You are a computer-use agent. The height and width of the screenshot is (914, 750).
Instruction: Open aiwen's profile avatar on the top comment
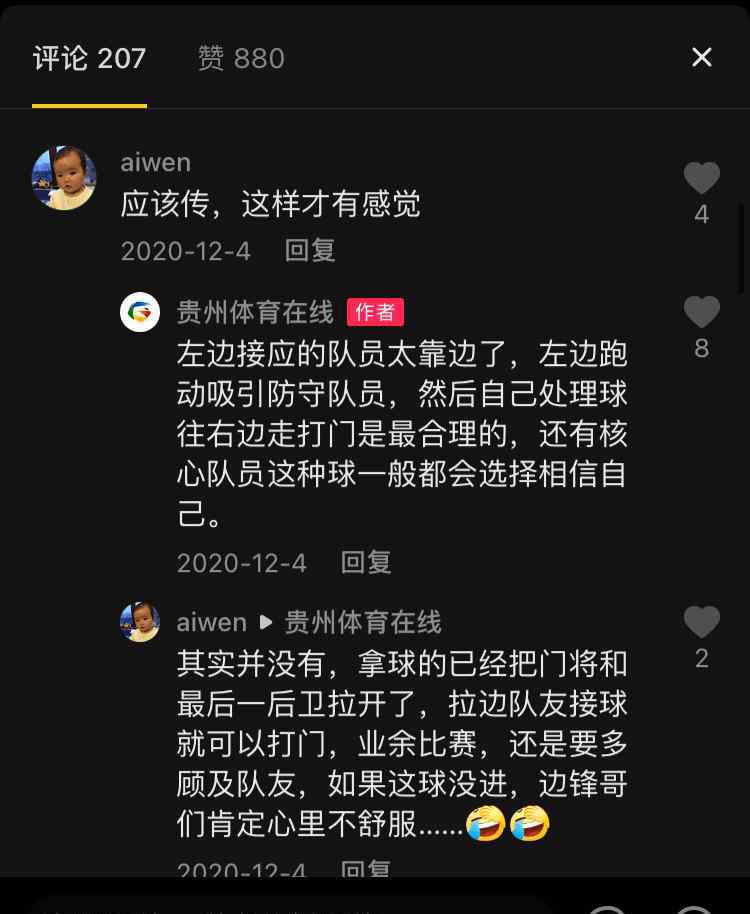(64, 178)
